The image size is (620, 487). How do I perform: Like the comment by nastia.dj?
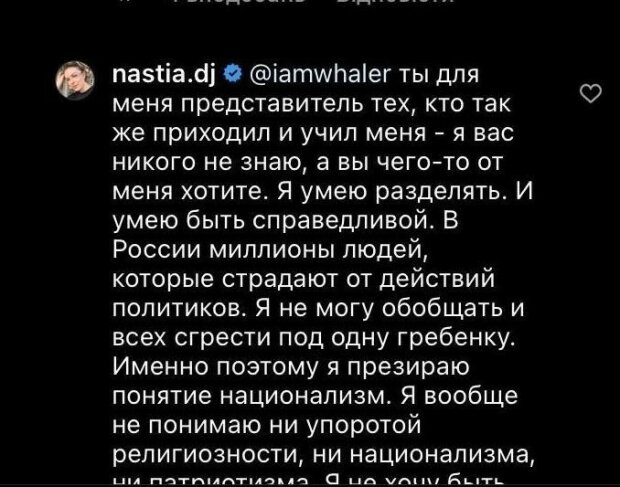[x=591, y=94]
